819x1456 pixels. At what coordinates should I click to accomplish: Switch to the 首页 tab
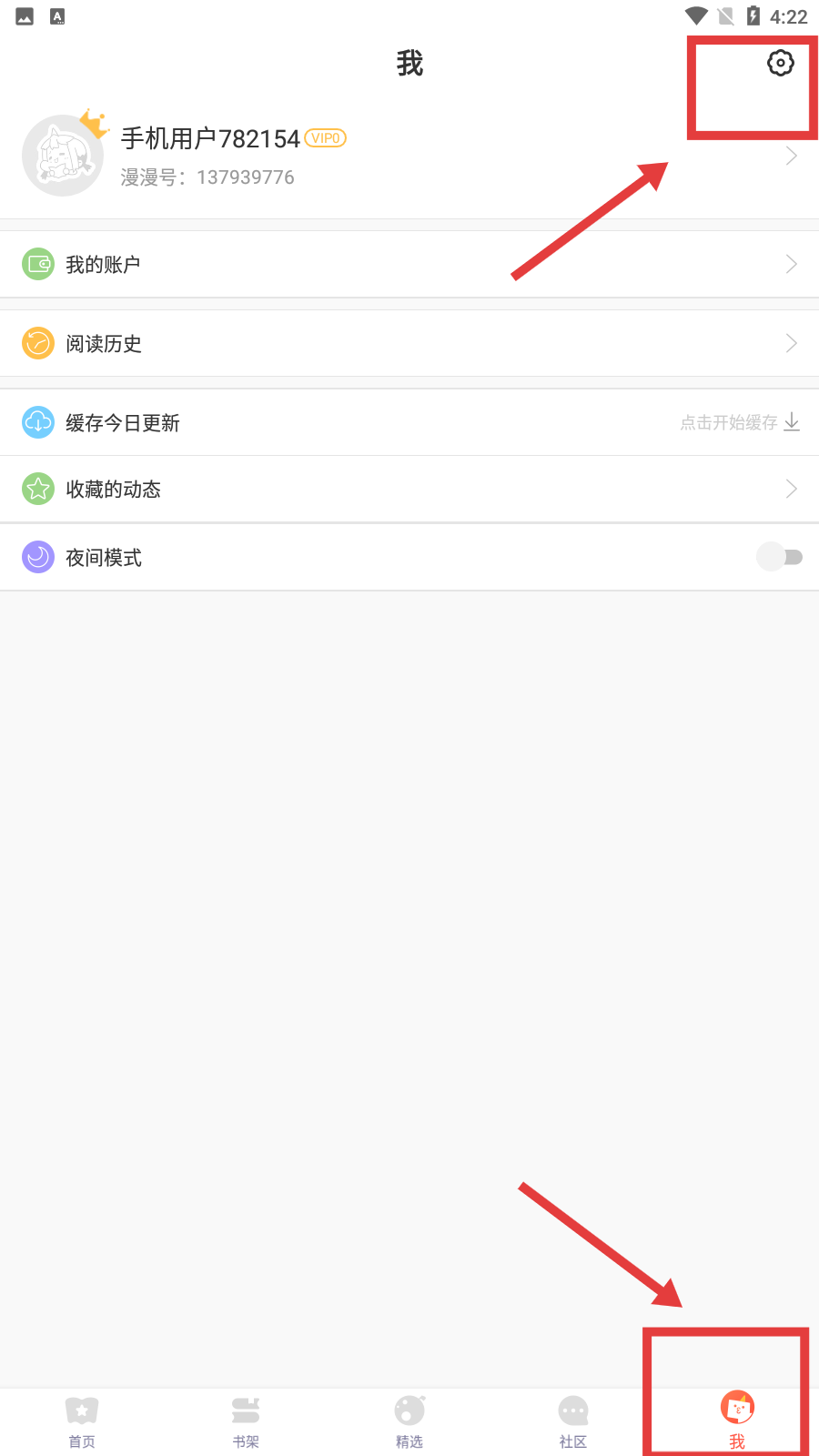coord(82,1422)
